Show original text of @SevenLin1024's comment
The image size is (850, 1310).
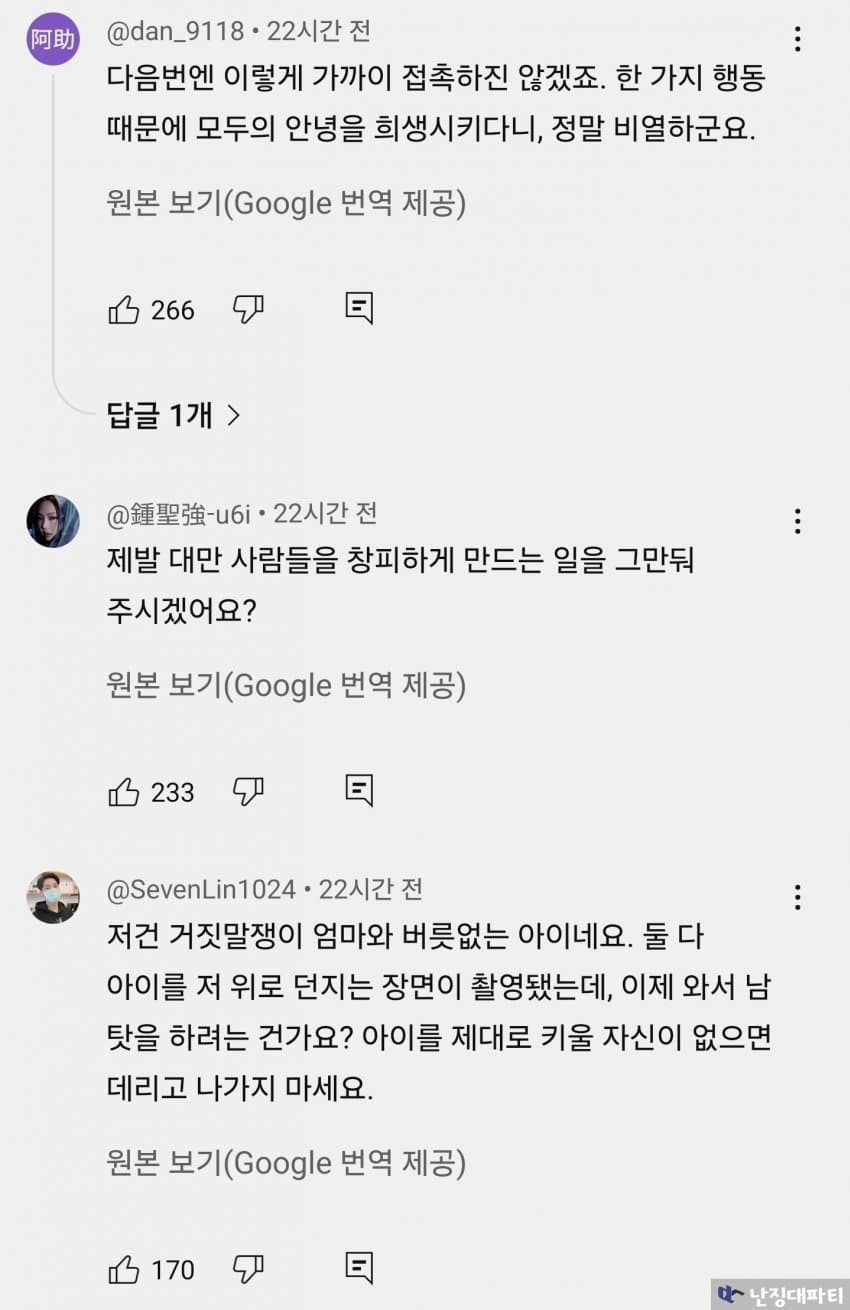point(286,1163)
